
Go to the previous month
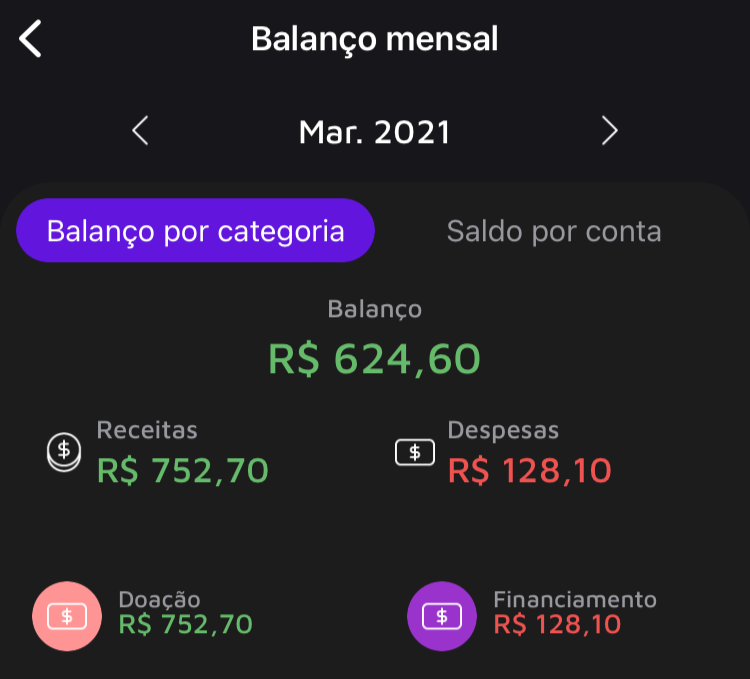coord(140,131)
